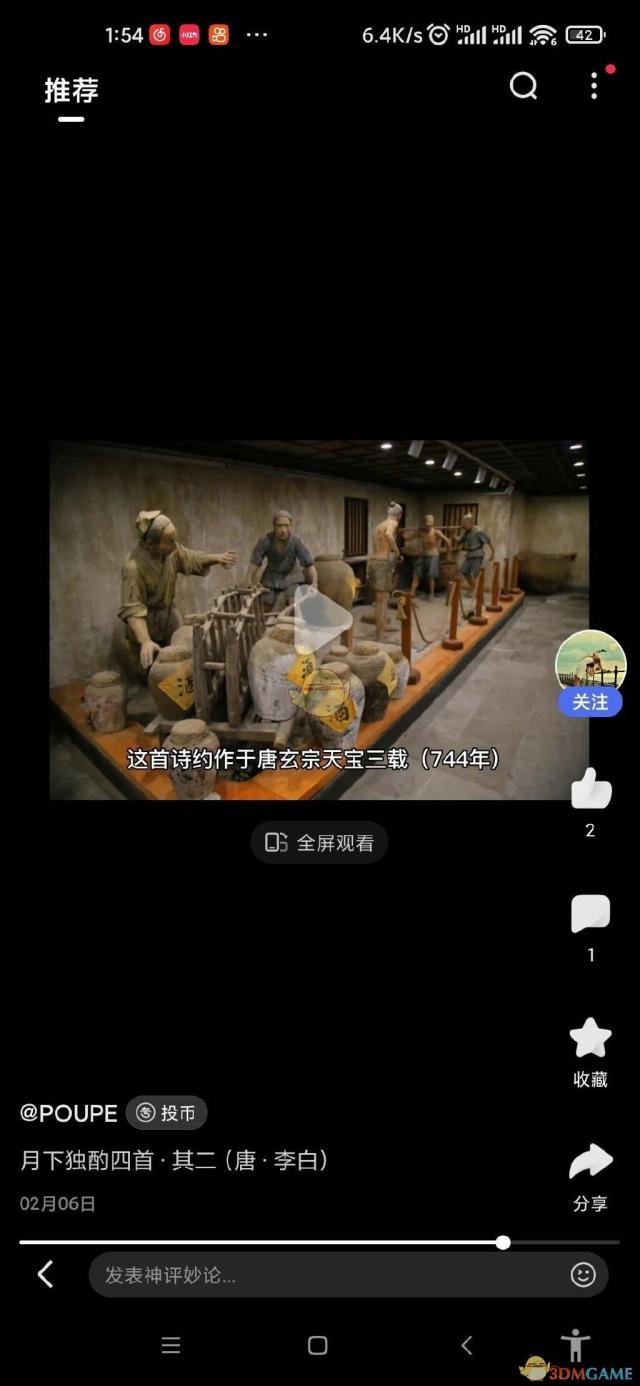Switch to the 推荐 tab

tap(71, 90)
